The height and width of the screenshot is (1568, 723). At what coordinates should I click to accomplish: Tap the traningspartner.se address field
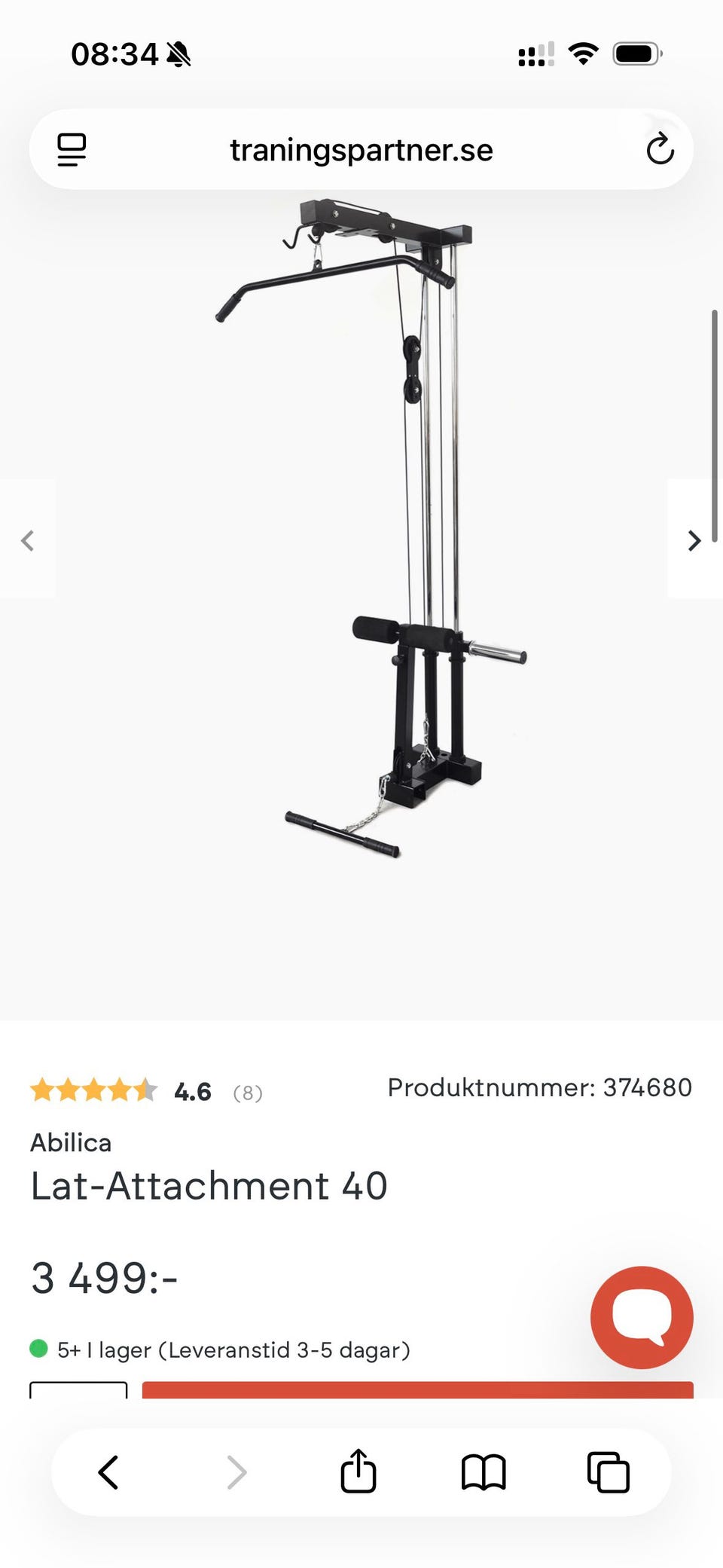pyautogui.click(x=361, y=150)
